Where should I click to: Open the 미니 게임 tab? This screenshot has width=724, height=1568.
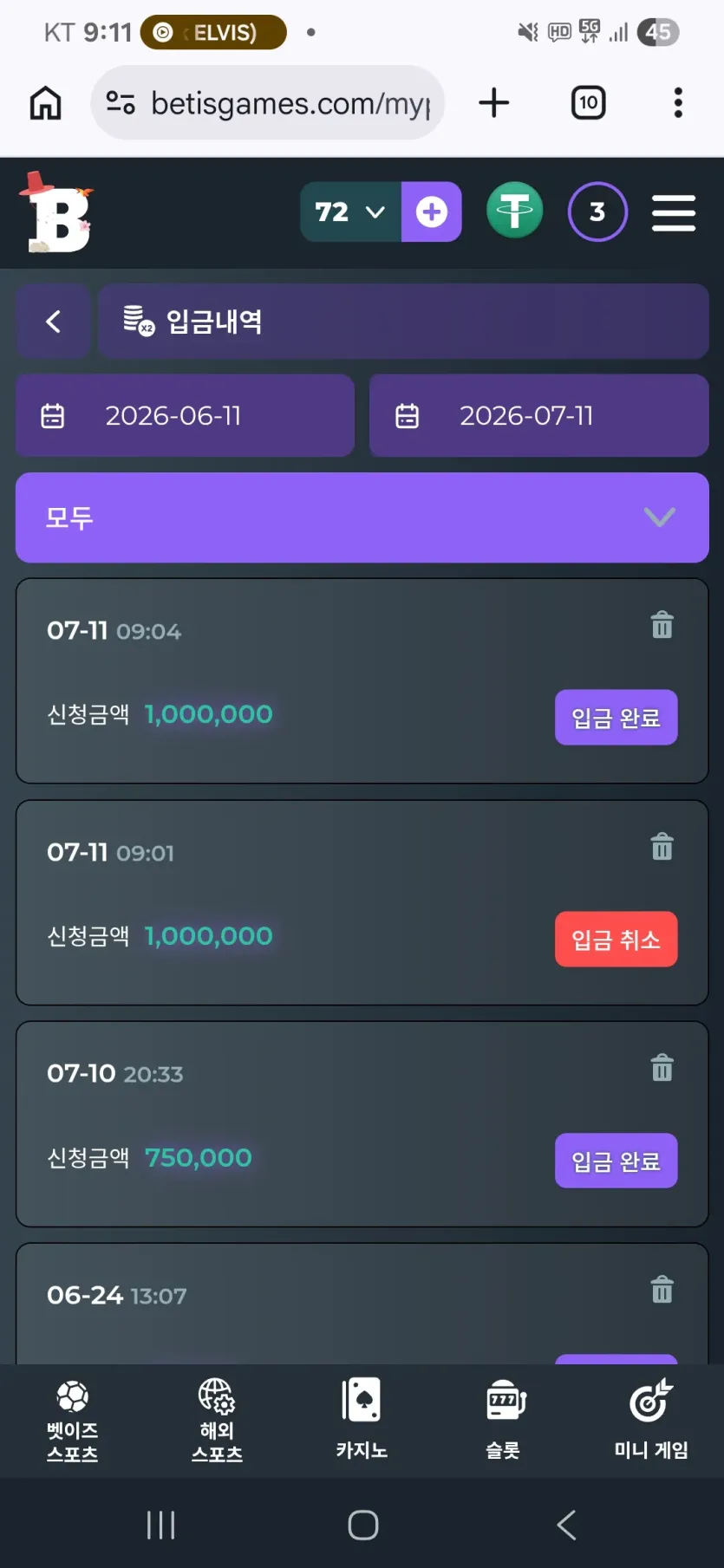(x=651, y=1419)
